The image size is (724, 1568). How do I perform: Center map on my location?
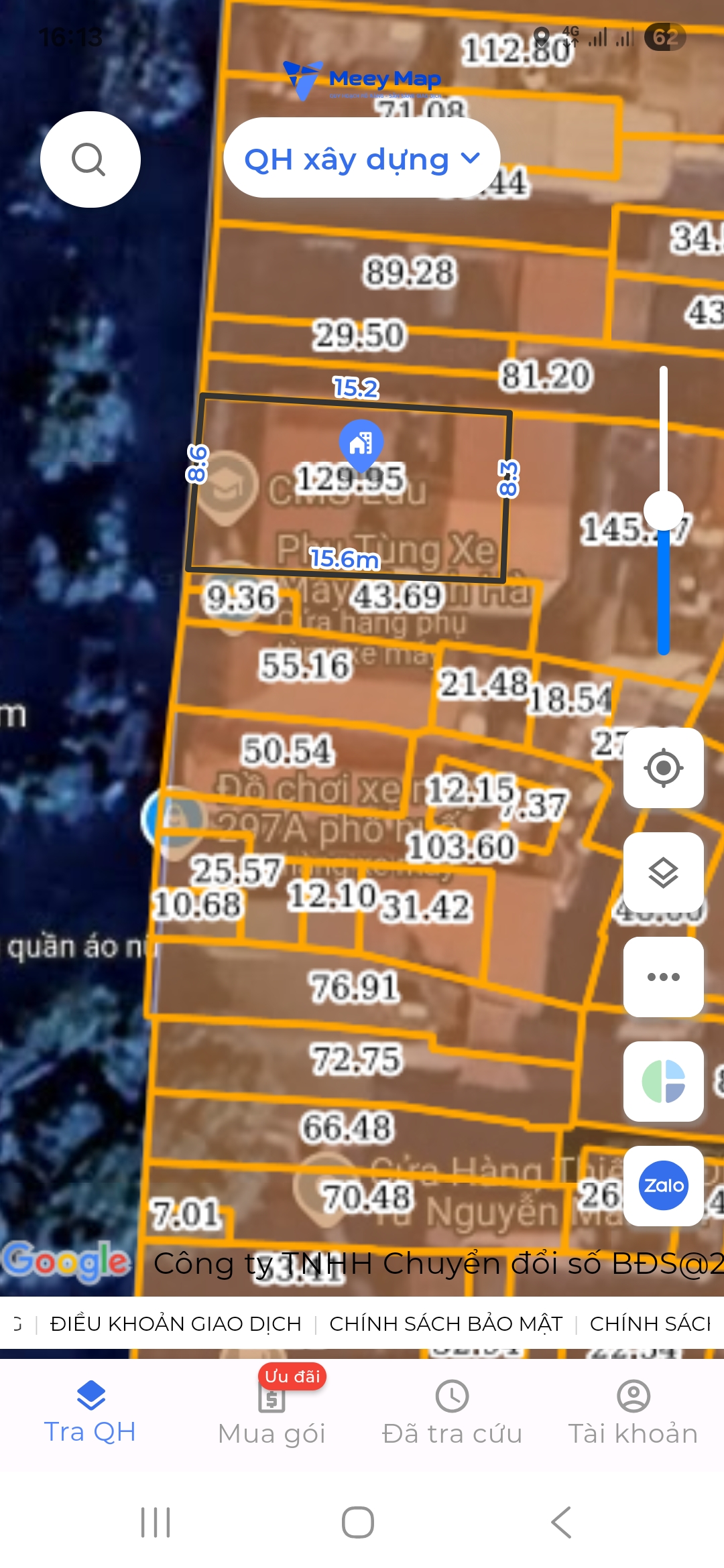click(x=664, y=768)
